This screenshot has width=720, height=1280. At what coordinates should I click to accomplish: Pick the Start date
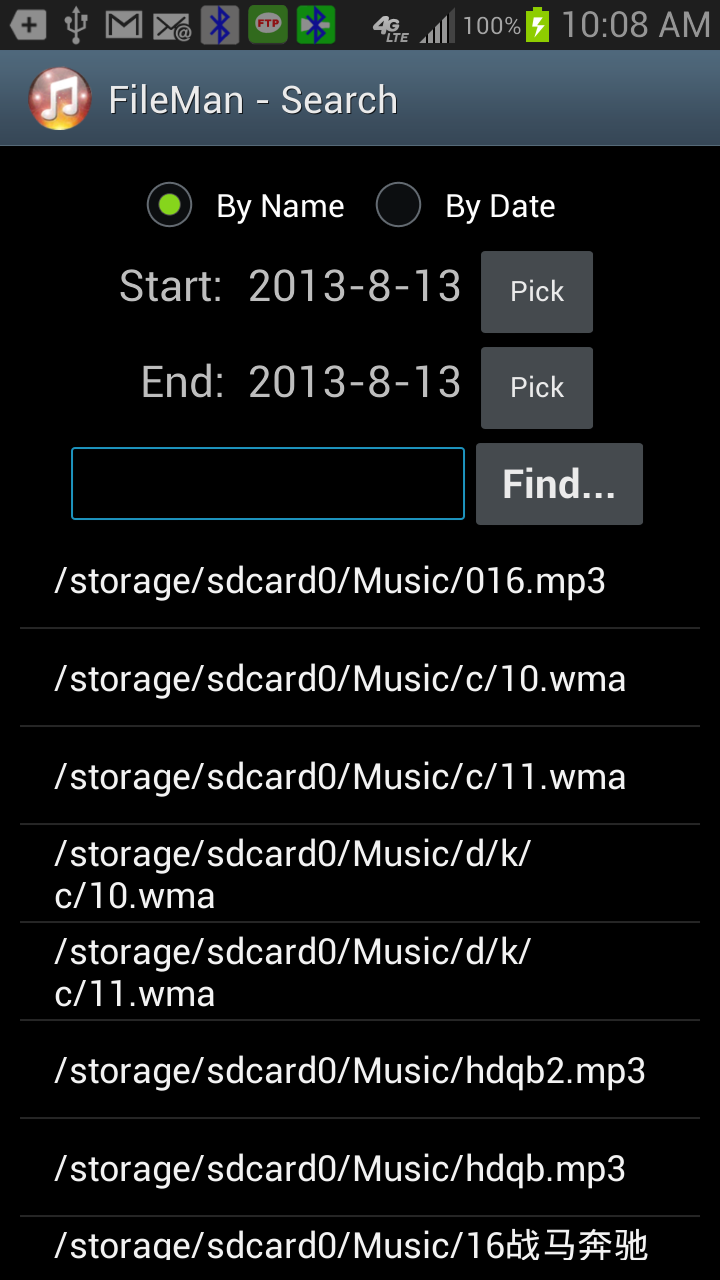[536, 291]
